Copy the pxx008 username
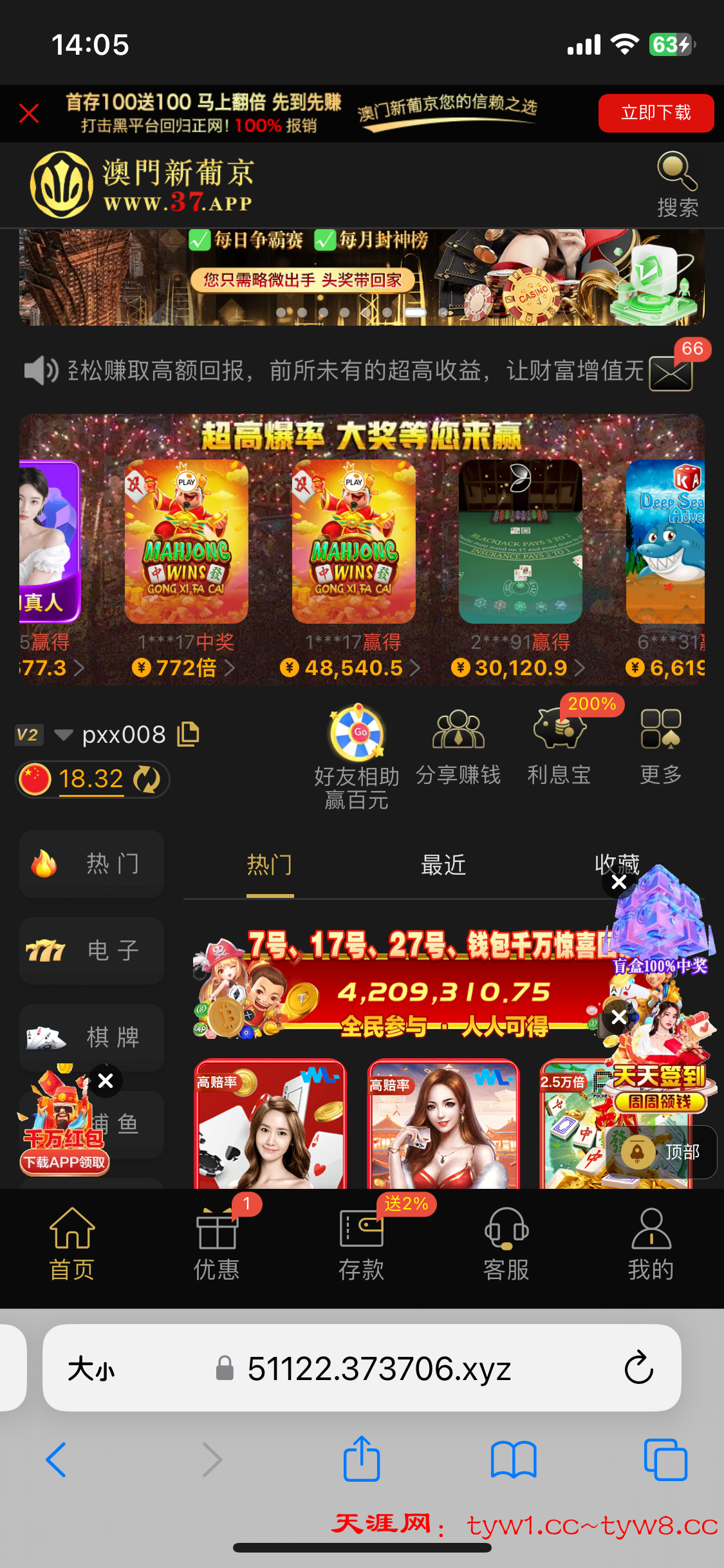This screenshot has width=724, height=1568. (x=189, y=733)
